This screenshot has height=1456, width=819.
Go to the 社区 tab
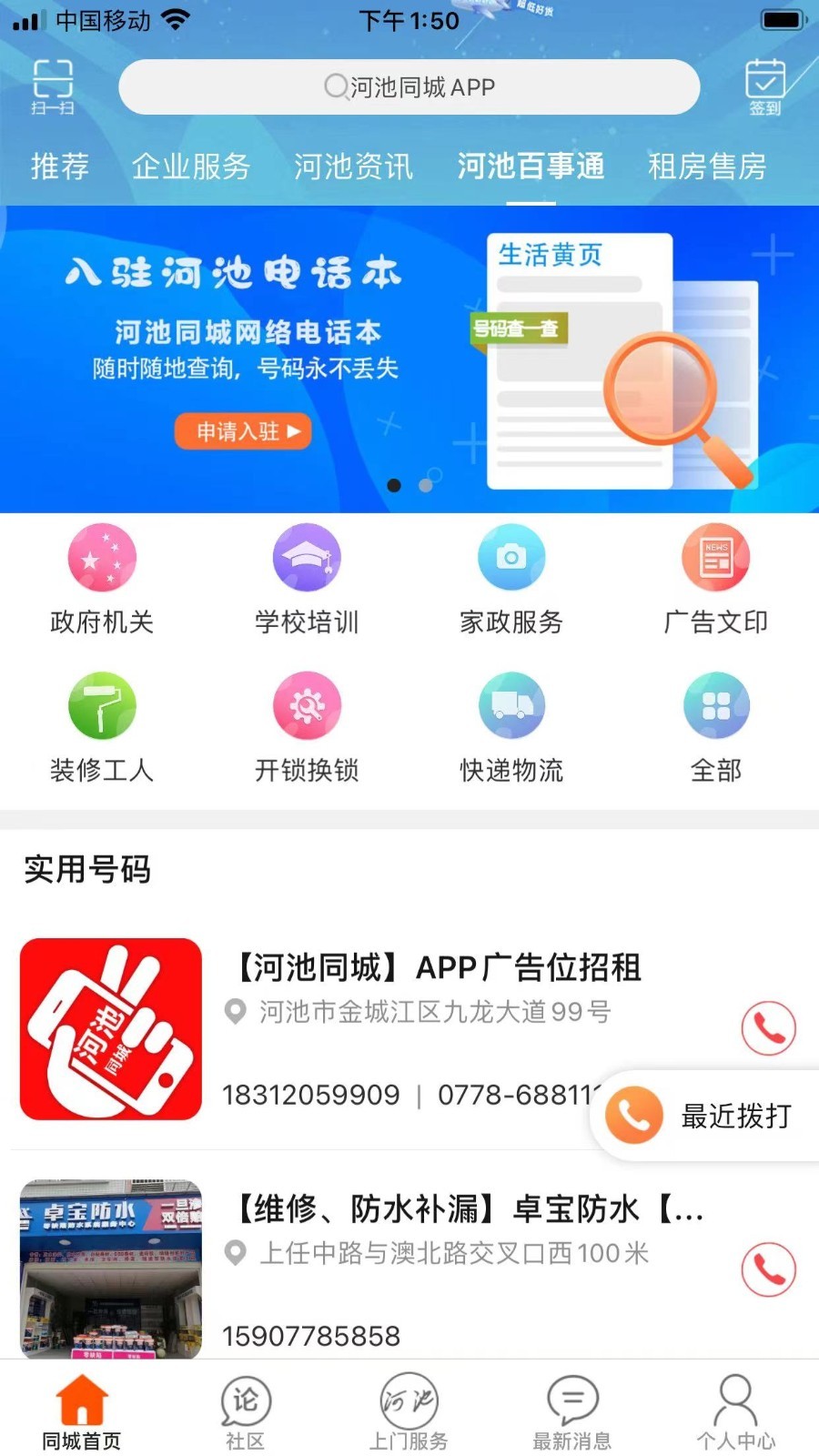point(246,1412)
